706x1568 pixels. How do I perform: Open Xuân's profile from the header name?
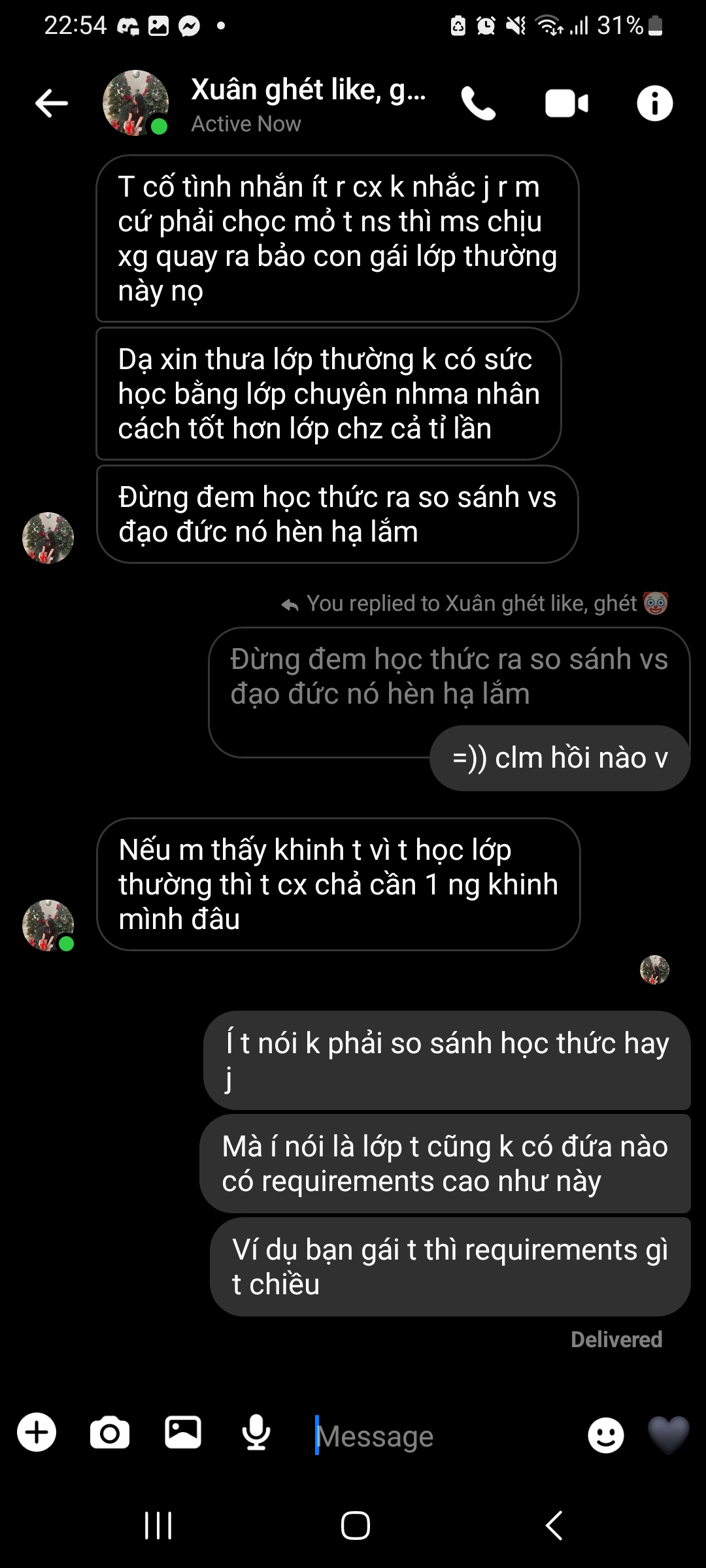tap(308, 91)
